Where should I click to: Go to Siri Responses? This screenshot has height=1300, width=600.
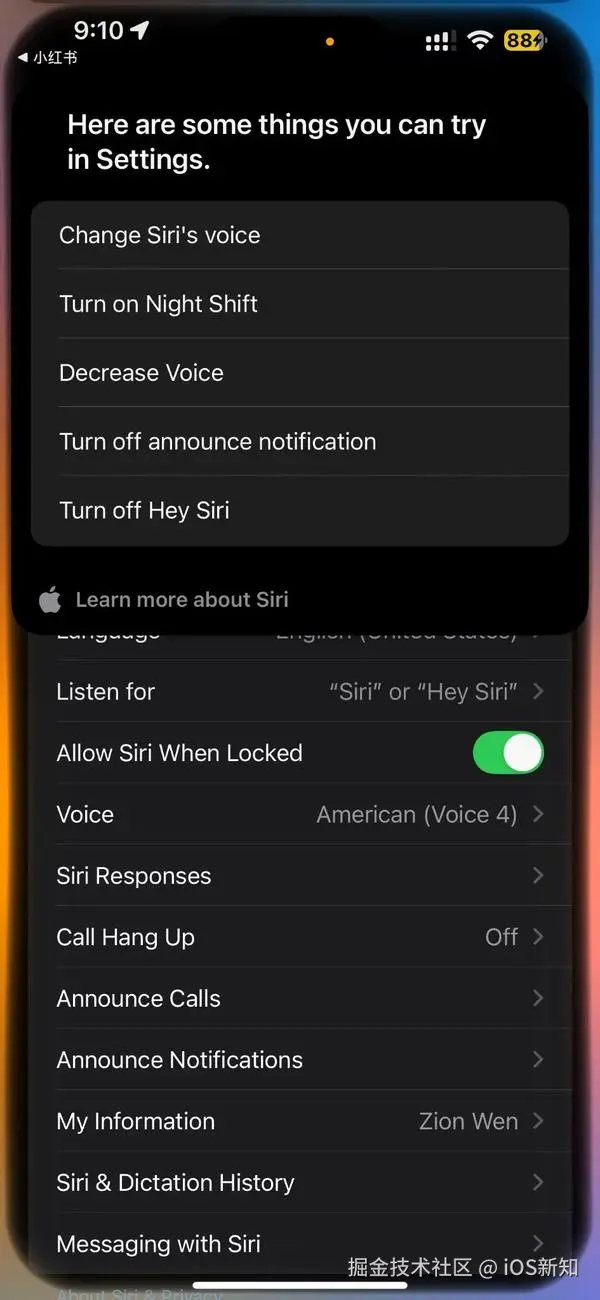tap(300, 876)
